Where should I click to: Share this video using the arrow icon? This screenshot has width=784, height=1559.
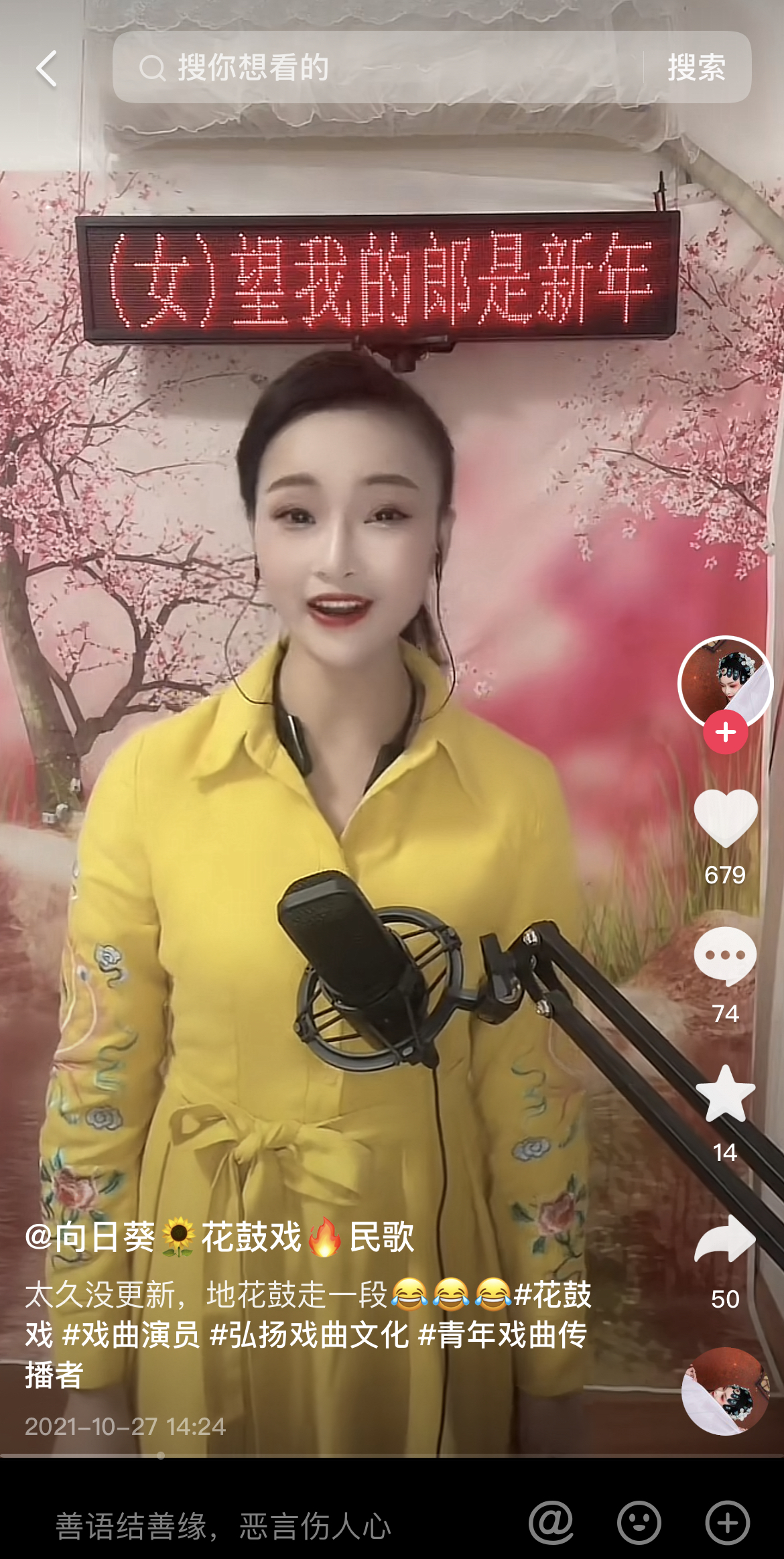[x=725, y=1239]
